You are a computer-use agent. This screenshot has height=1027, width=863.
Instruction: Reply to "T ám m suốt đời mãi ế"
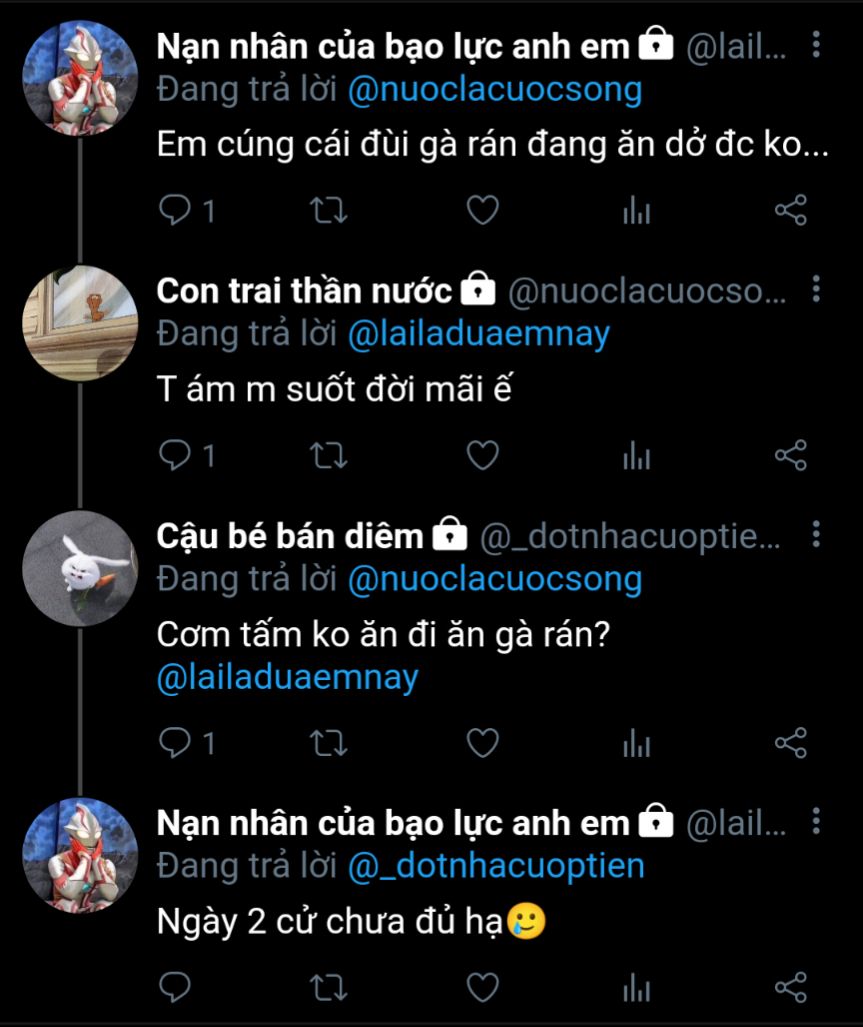pos(176,456)
